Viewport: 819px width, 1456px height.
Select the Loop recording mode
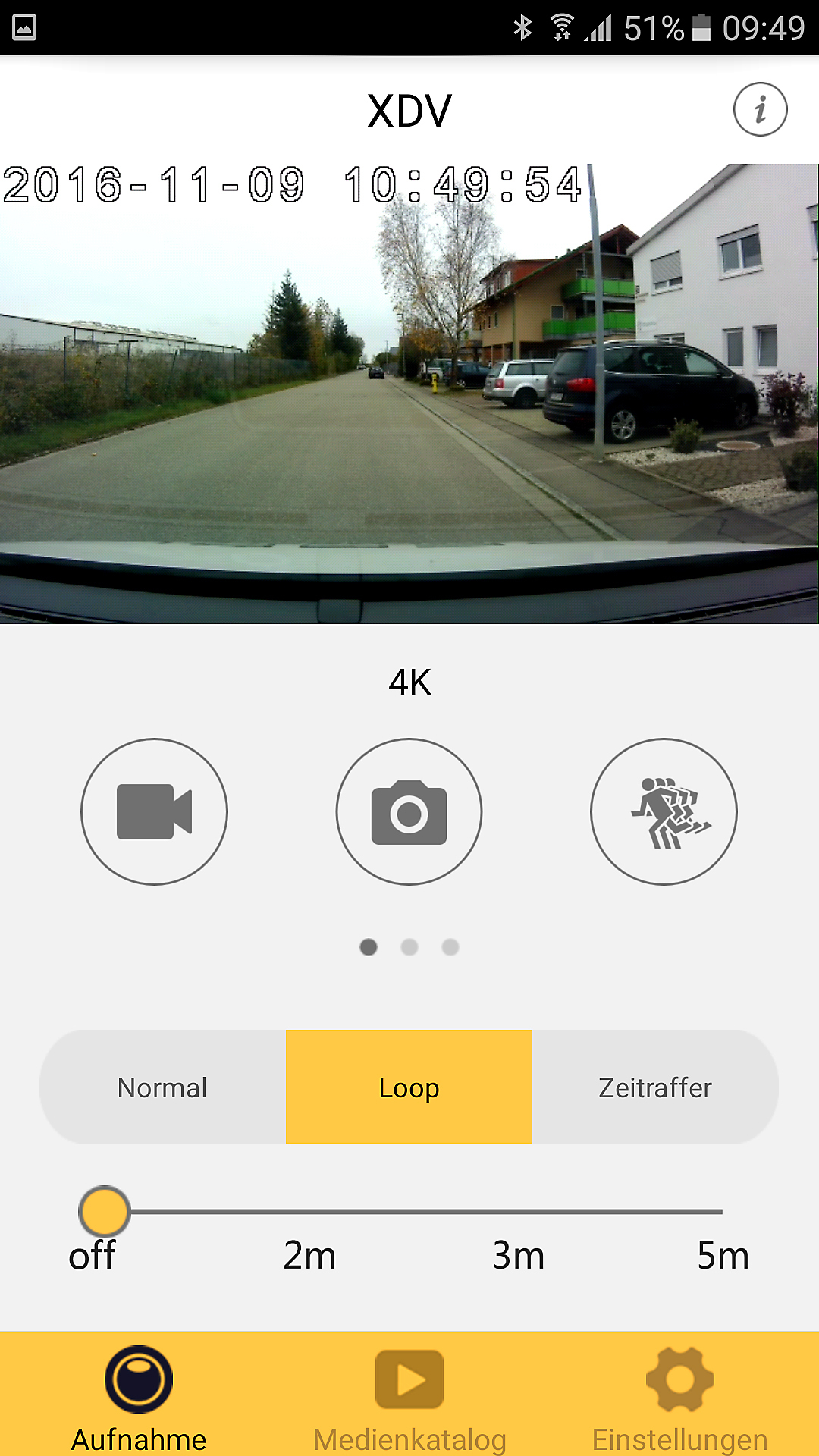tap(409, 1087)
